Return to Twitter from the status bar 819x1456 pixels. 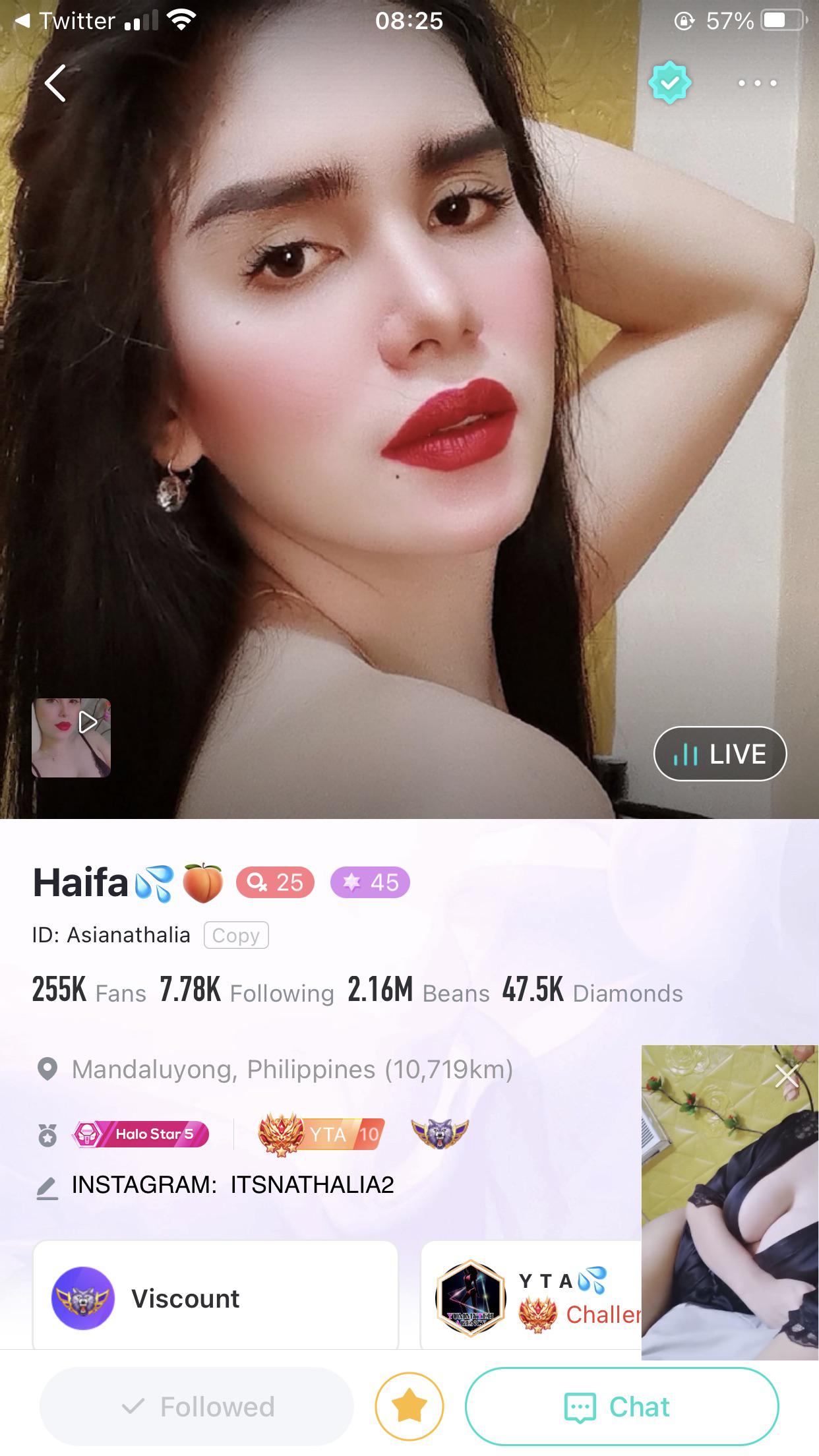[66, 21]
